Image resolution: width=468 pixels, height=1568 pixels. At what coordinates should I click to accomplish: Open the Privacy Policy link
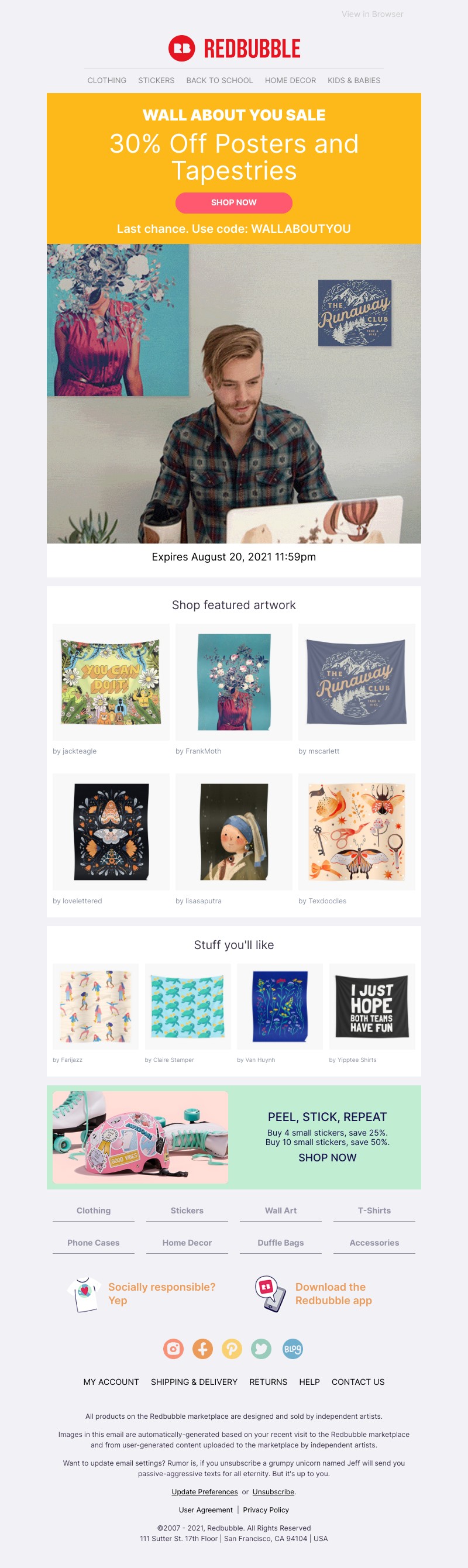pyautogui.click(x=266, y=1509)
